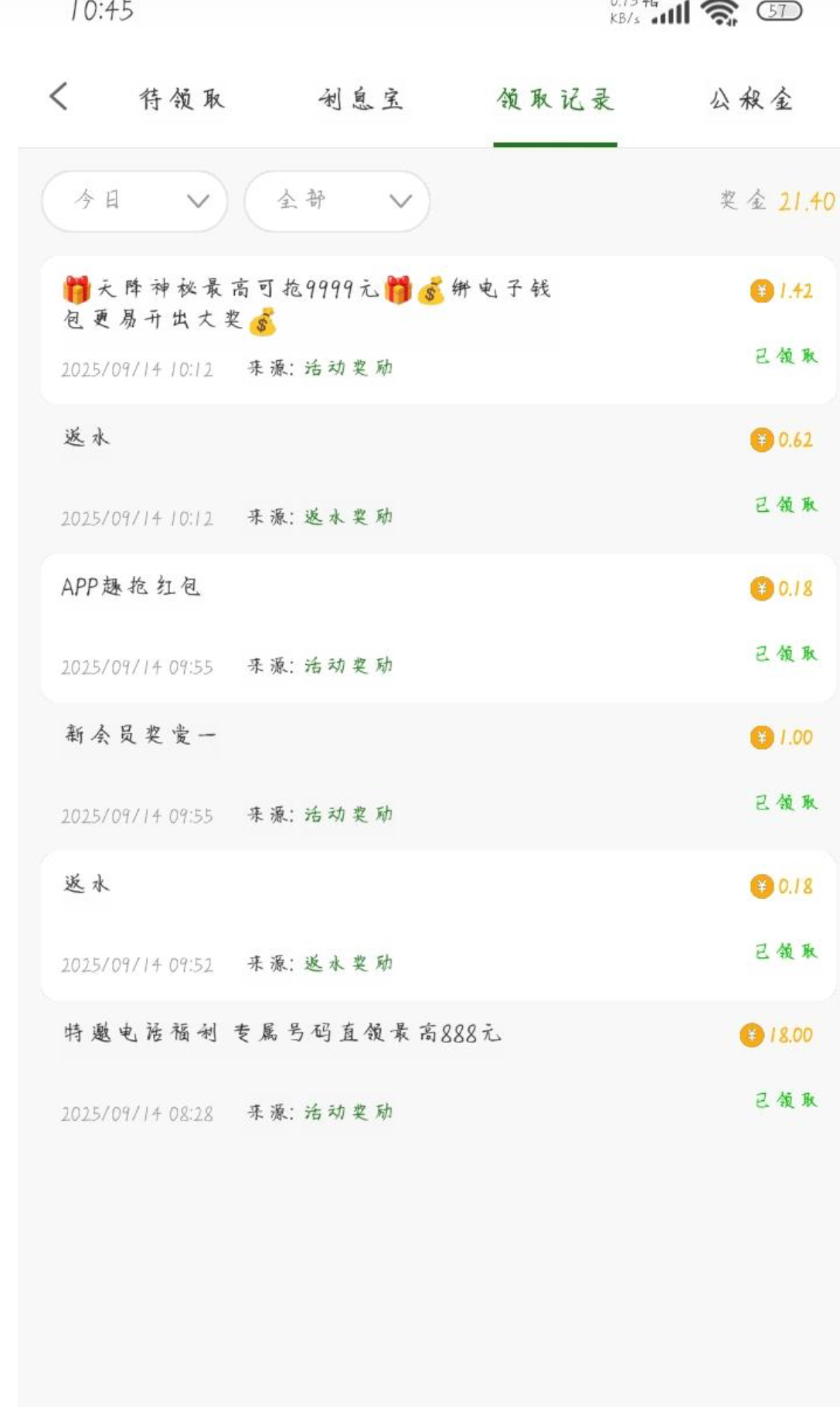Open the 利息宝 tab
The height and width of the screenshot is (1407, 840).
(x=361, y=99)
